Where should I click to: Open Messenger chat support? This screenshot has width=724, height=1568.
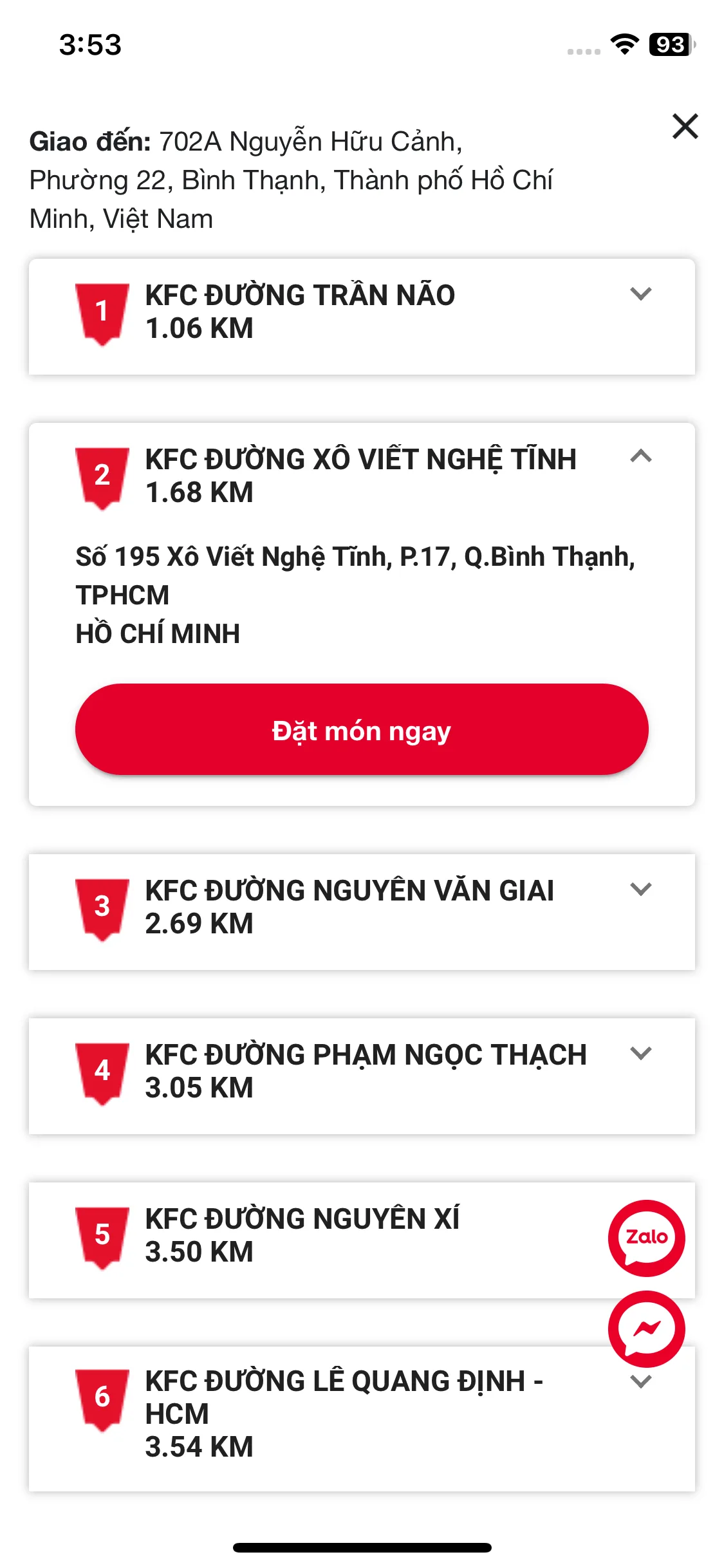click(646, 1329)
